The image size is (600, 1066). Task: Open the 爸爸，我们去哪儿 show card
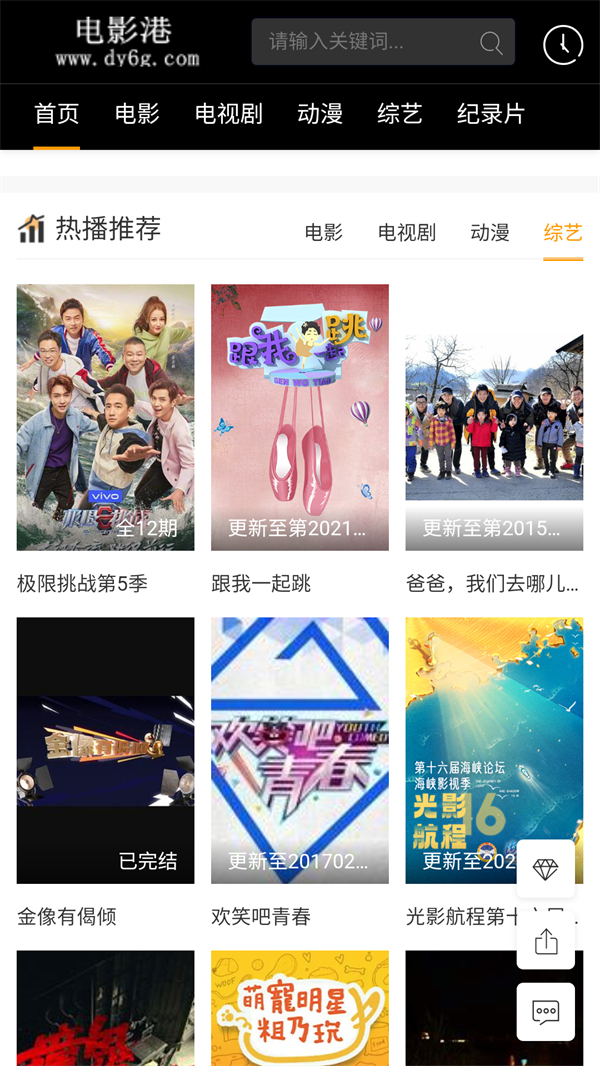point(494,417)
